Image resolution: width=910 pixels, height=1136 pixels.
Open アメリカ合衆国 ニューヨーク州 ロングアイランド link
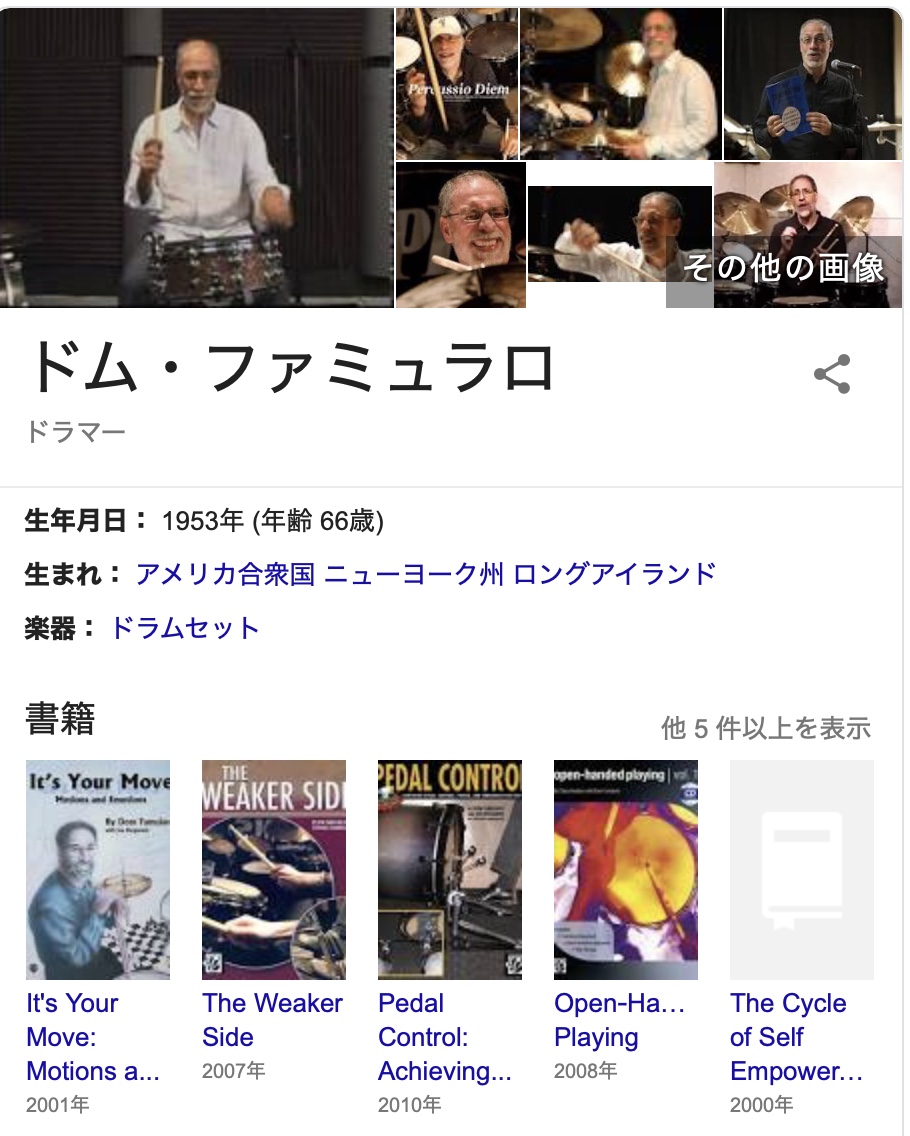coord(425,574)
